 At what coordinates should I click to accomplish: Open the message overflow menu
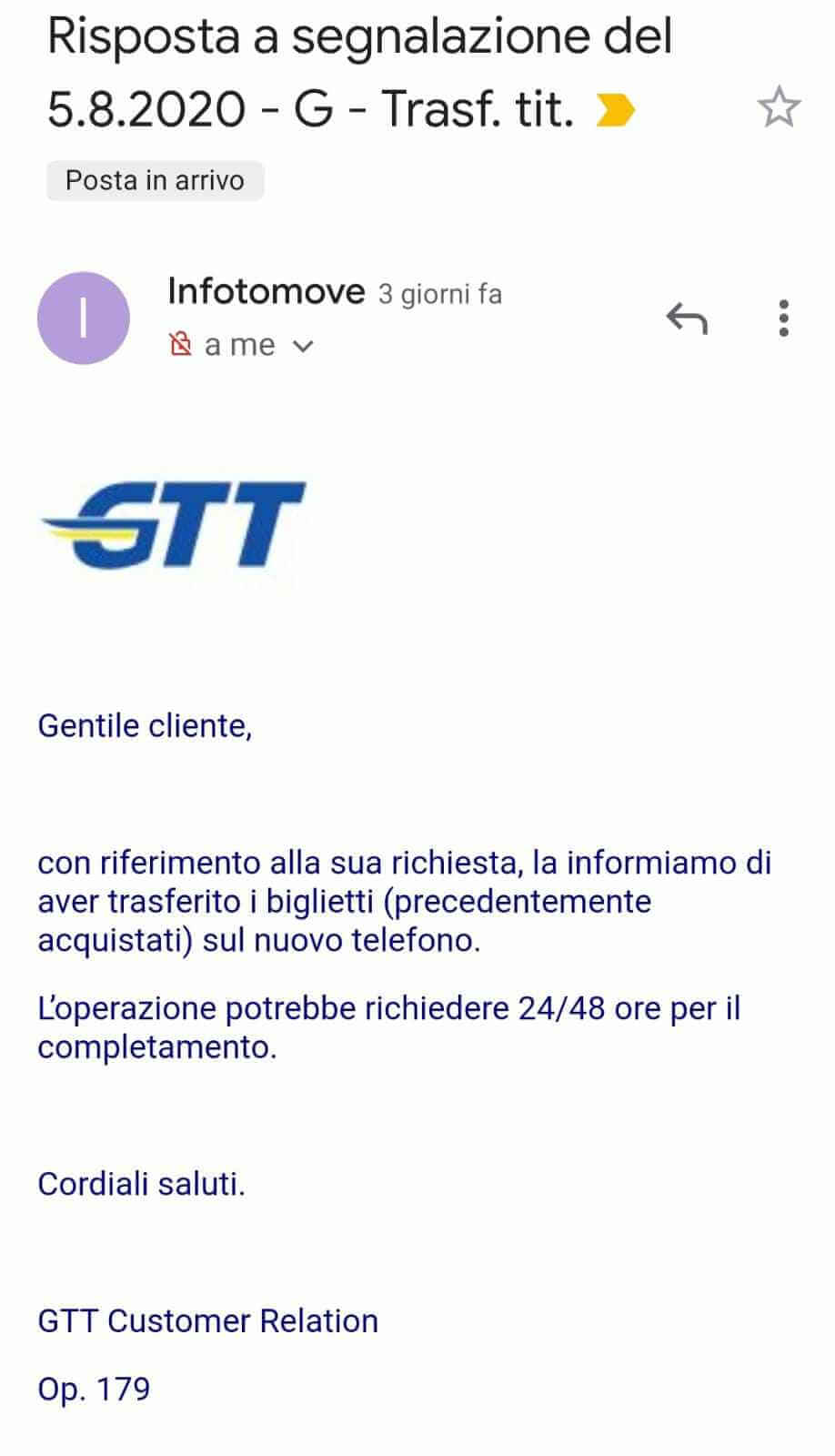[783, 318]
